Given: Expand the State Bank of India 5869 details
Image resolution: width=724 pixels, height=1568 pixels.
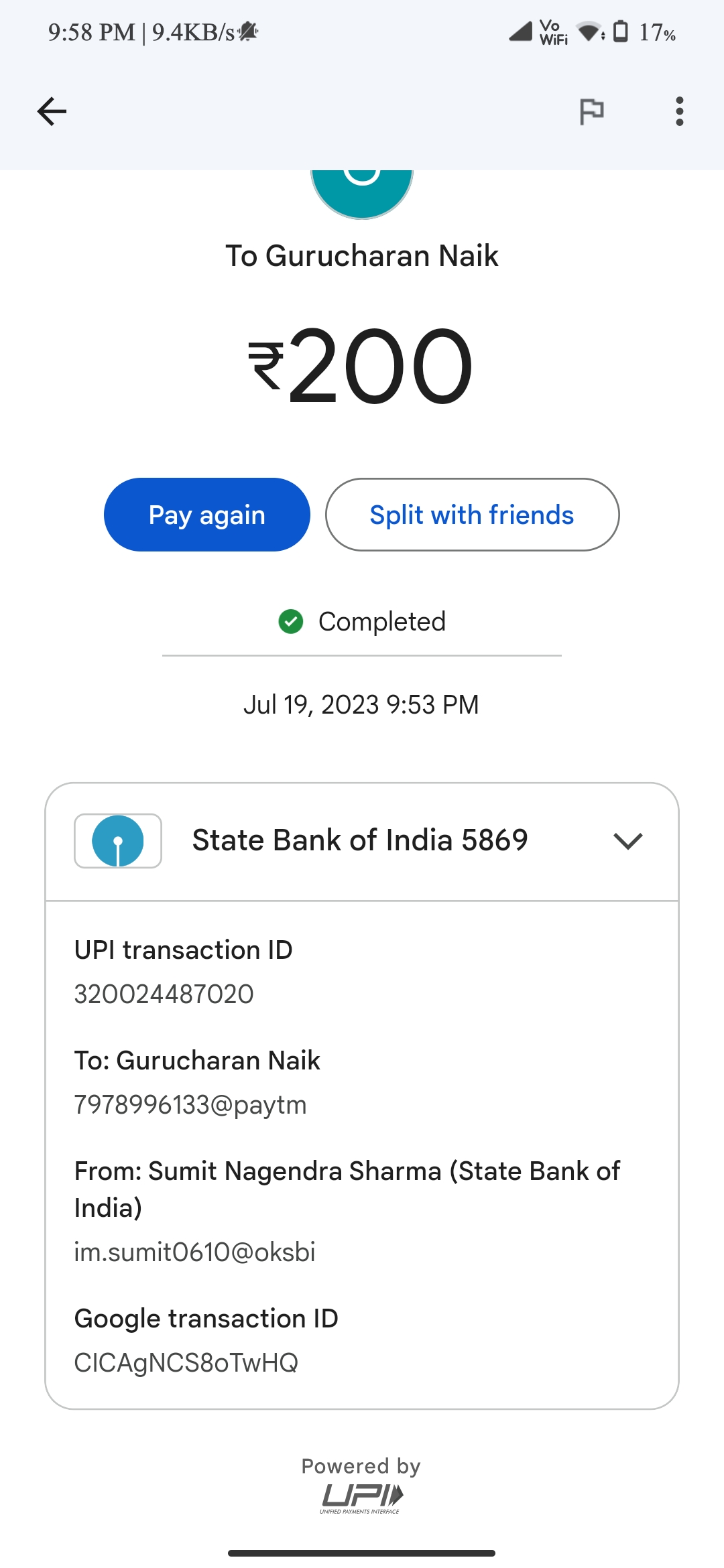Looking at the screenshot, I should tap(627, 841).
